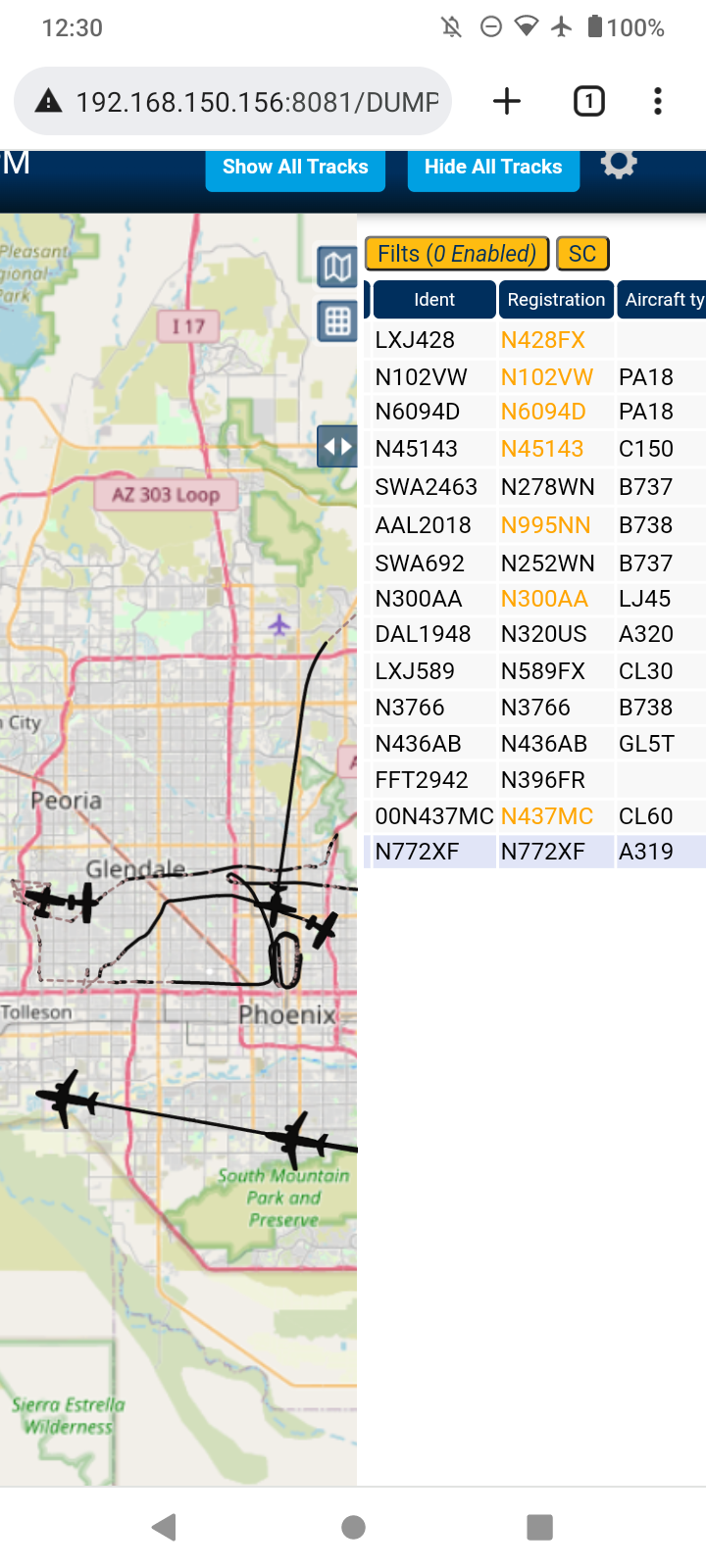This screenshot has width=706, height=1568.
Task: Go back with the system back button
Action: click(x=164, y=1527)
